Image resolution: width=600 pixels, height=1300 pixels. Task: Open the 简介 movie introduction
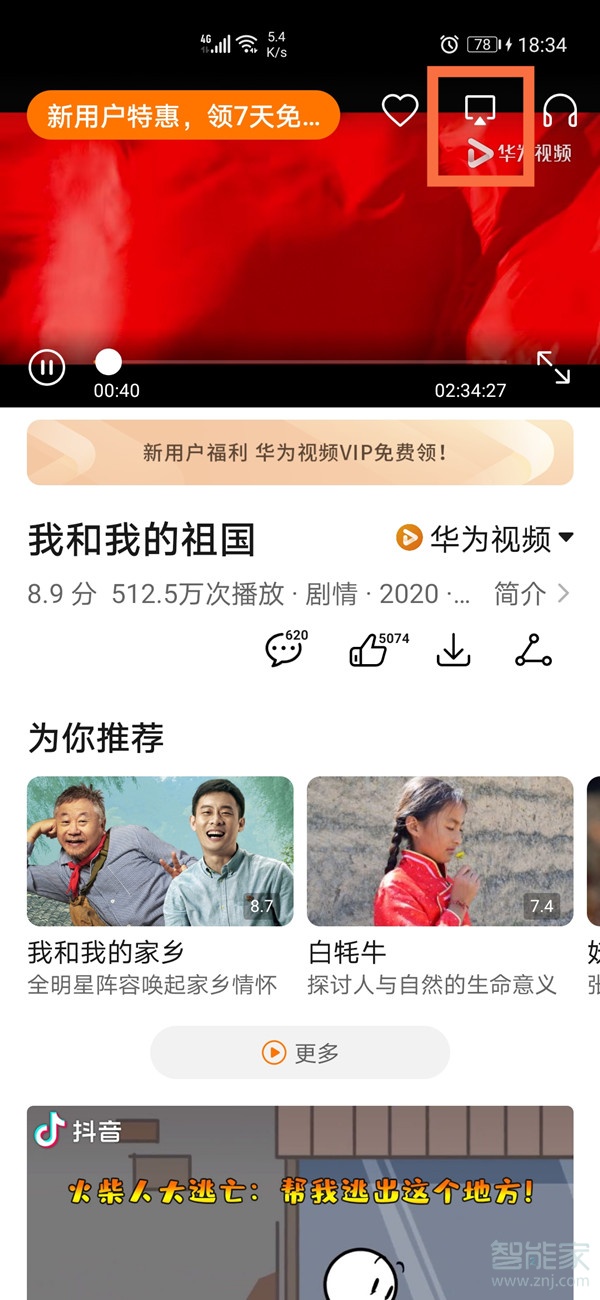[x=532, y=594]
